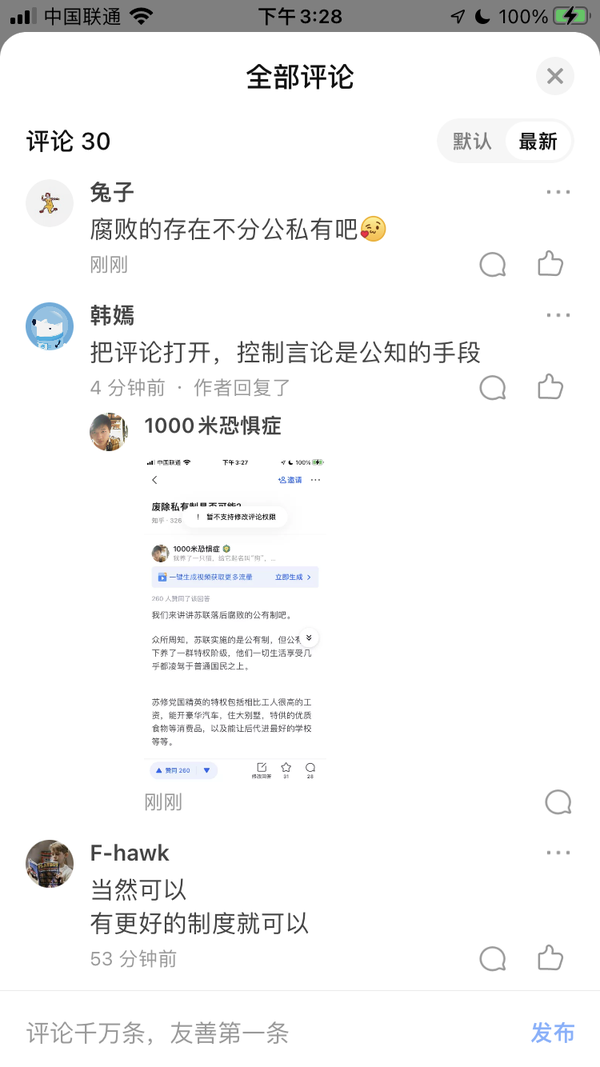Like F-hawk's comment

(x=550, y=958)
